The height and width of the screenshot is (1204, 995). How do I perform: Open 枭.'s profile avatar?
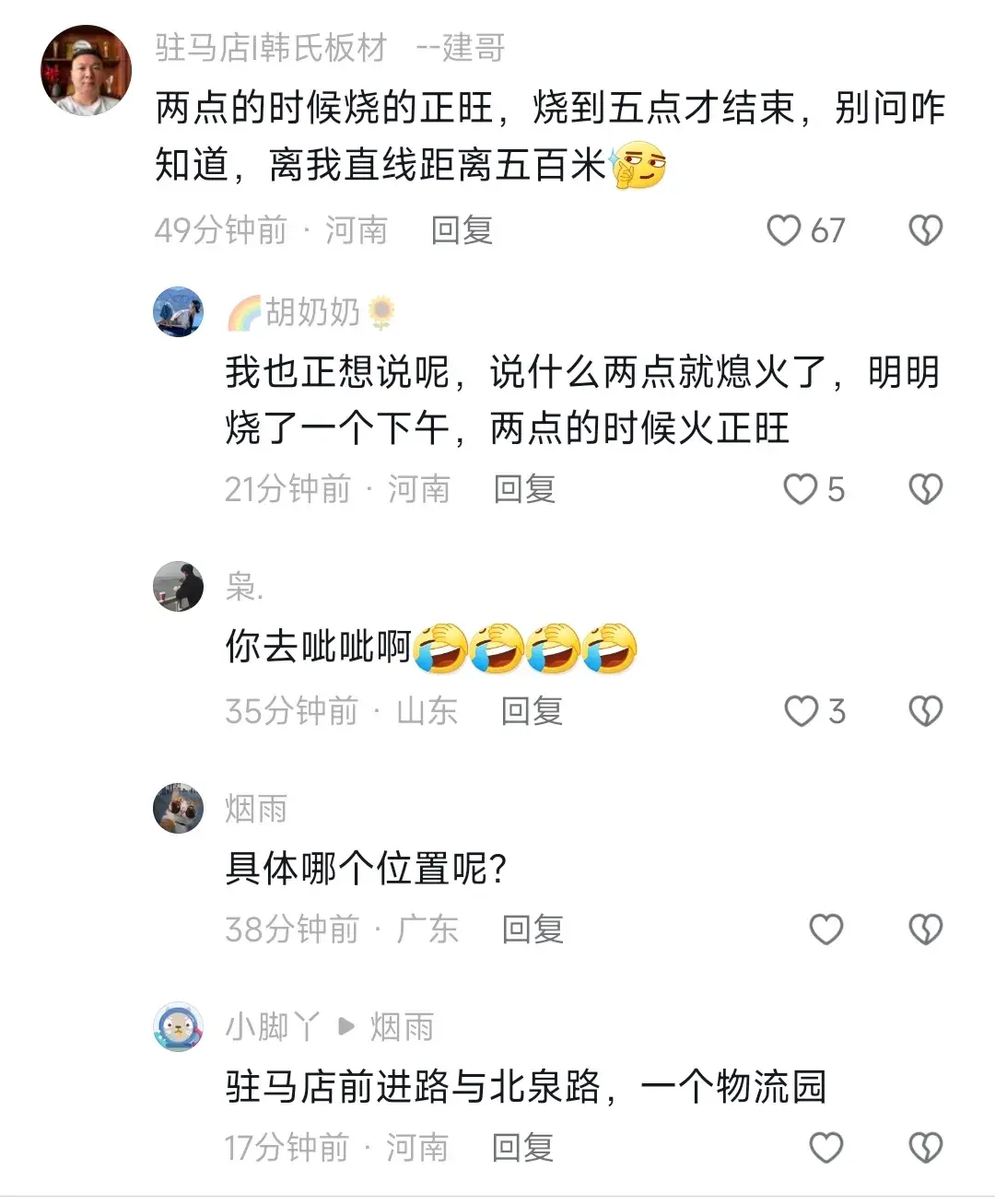(178, 586)
